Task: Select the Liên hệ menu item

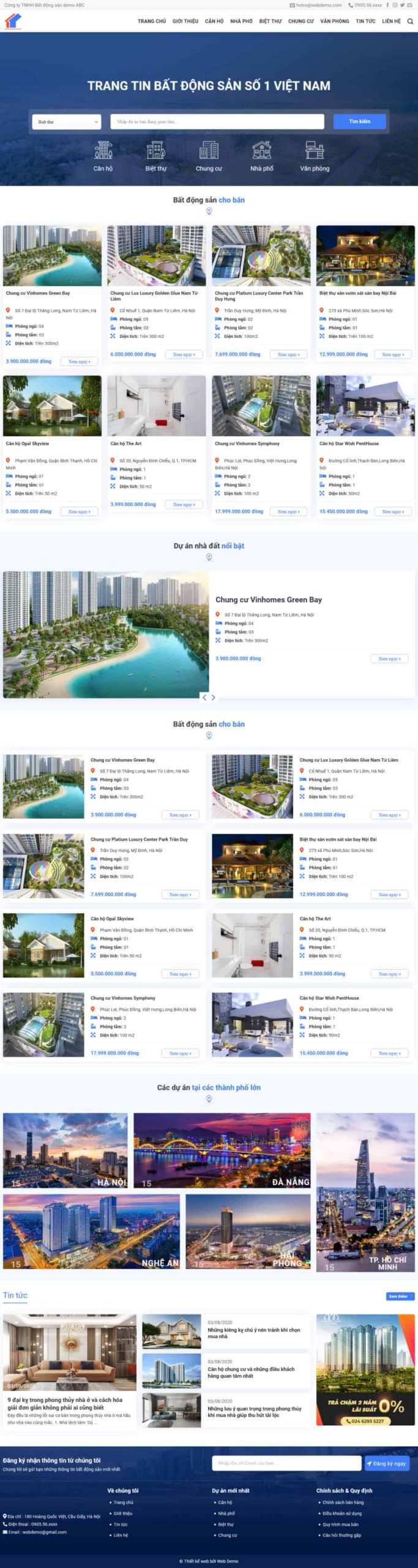Action: (391, 21)
